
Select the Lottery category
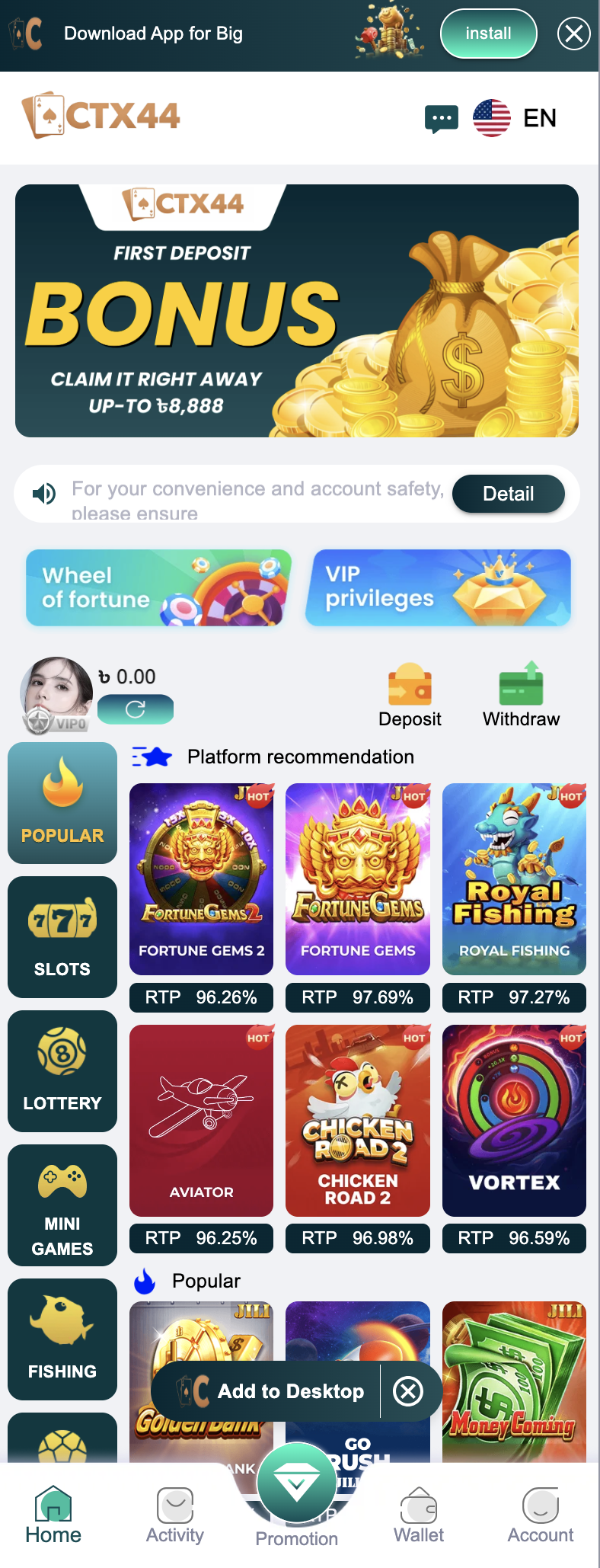(62, 1070)
